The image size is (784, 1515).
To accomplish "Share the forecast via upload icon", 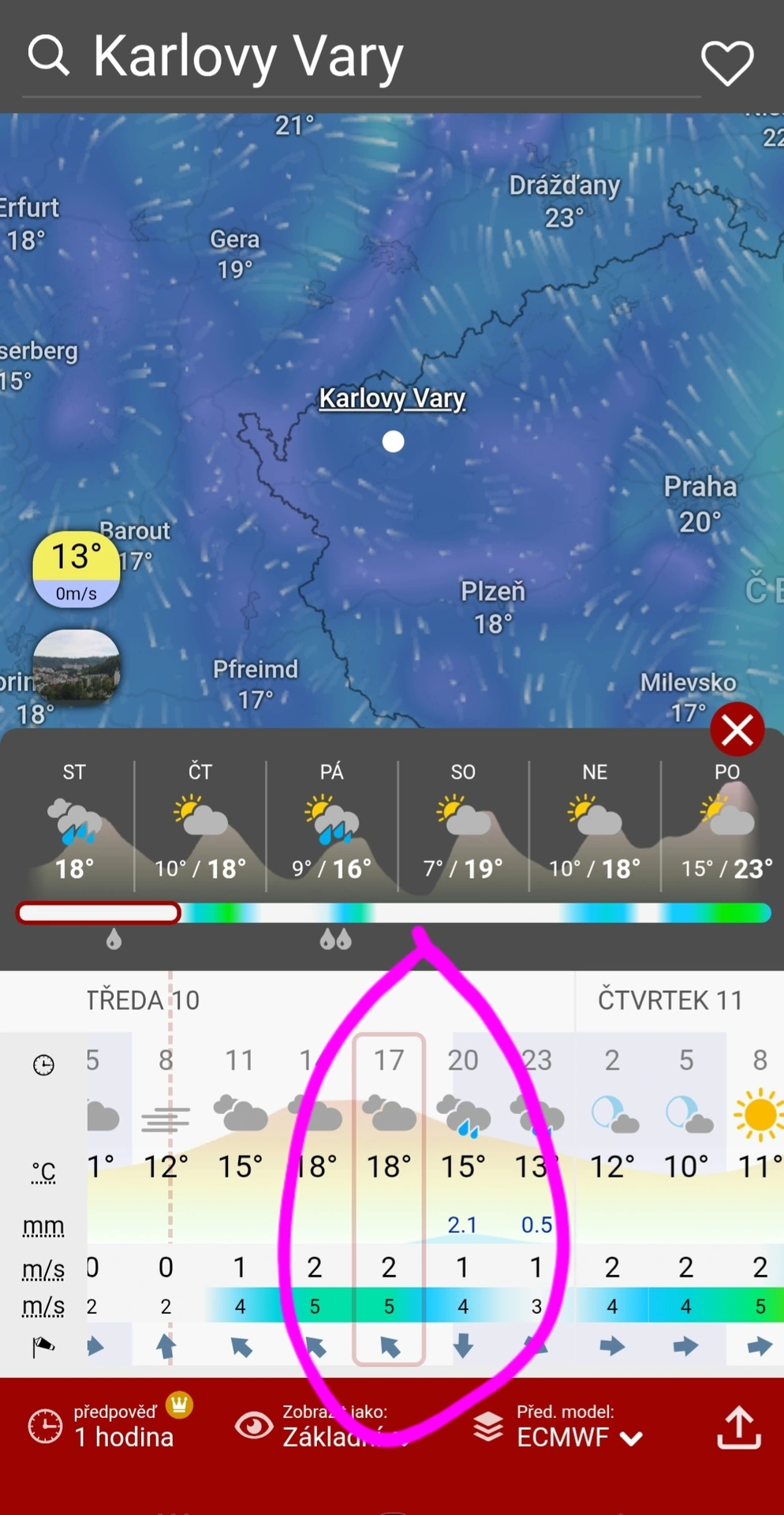I will 738,1428.
